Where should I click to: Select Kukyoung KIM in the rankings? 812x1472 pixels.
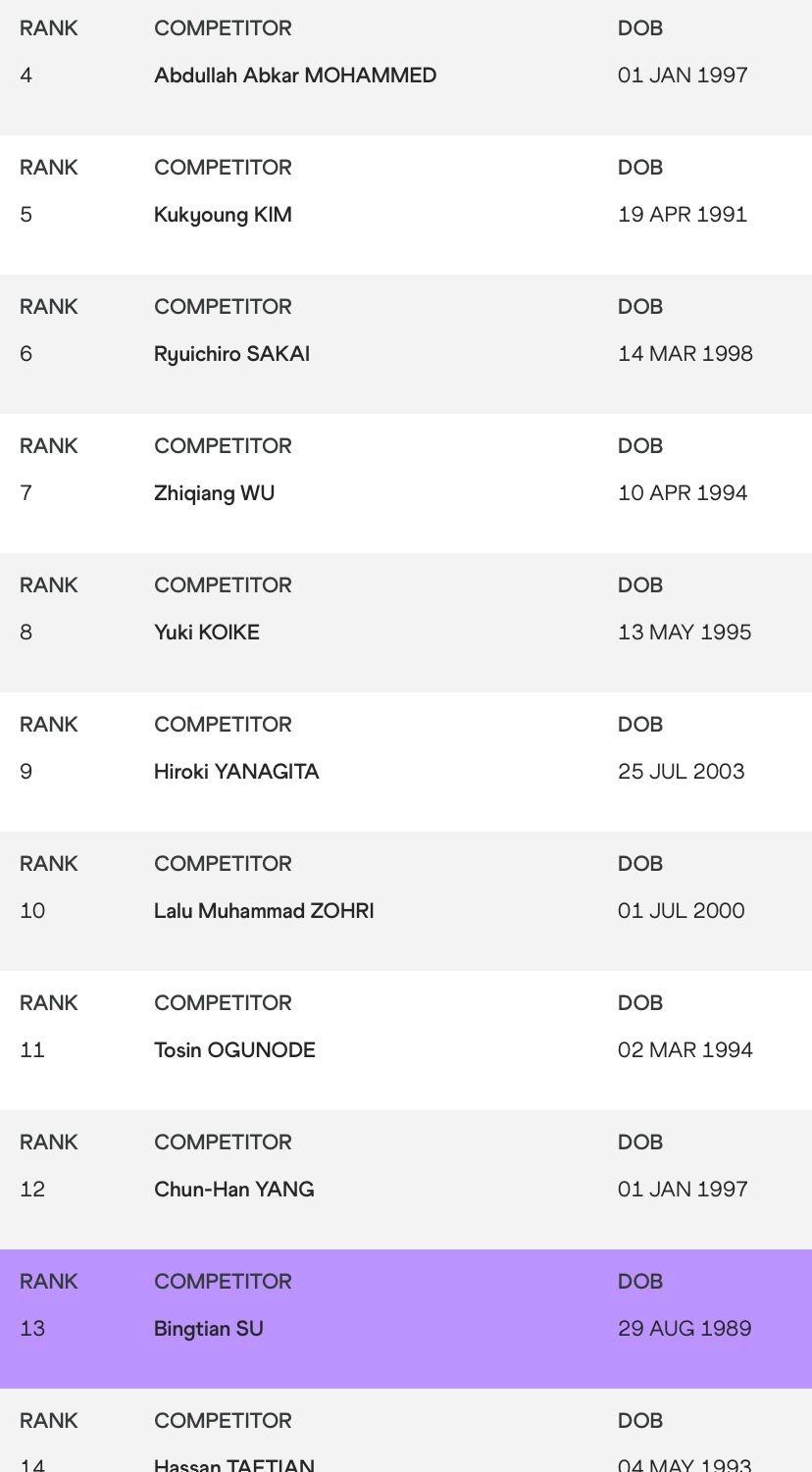pos(223,215)
